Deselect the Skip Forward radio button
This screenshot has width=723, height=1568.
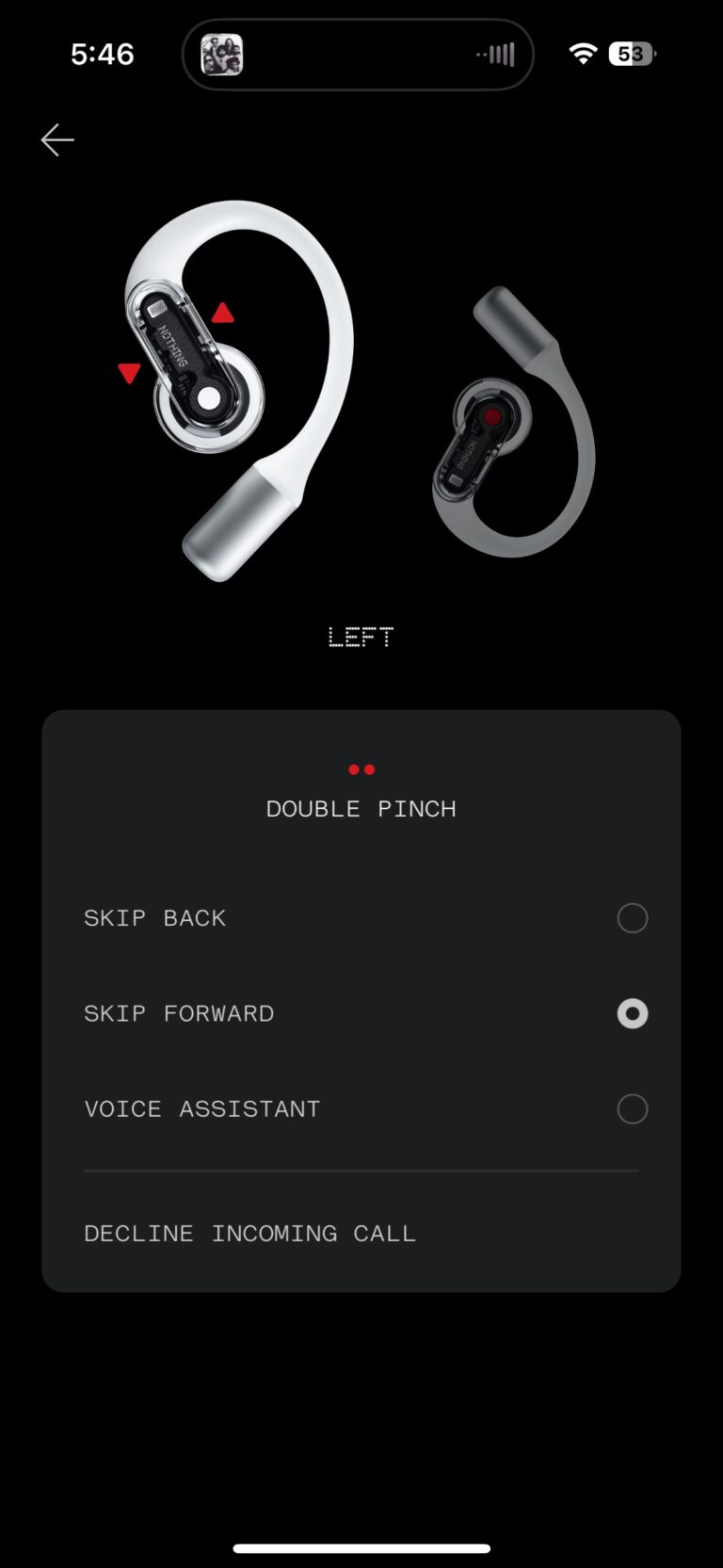[x=632, y=1013]
